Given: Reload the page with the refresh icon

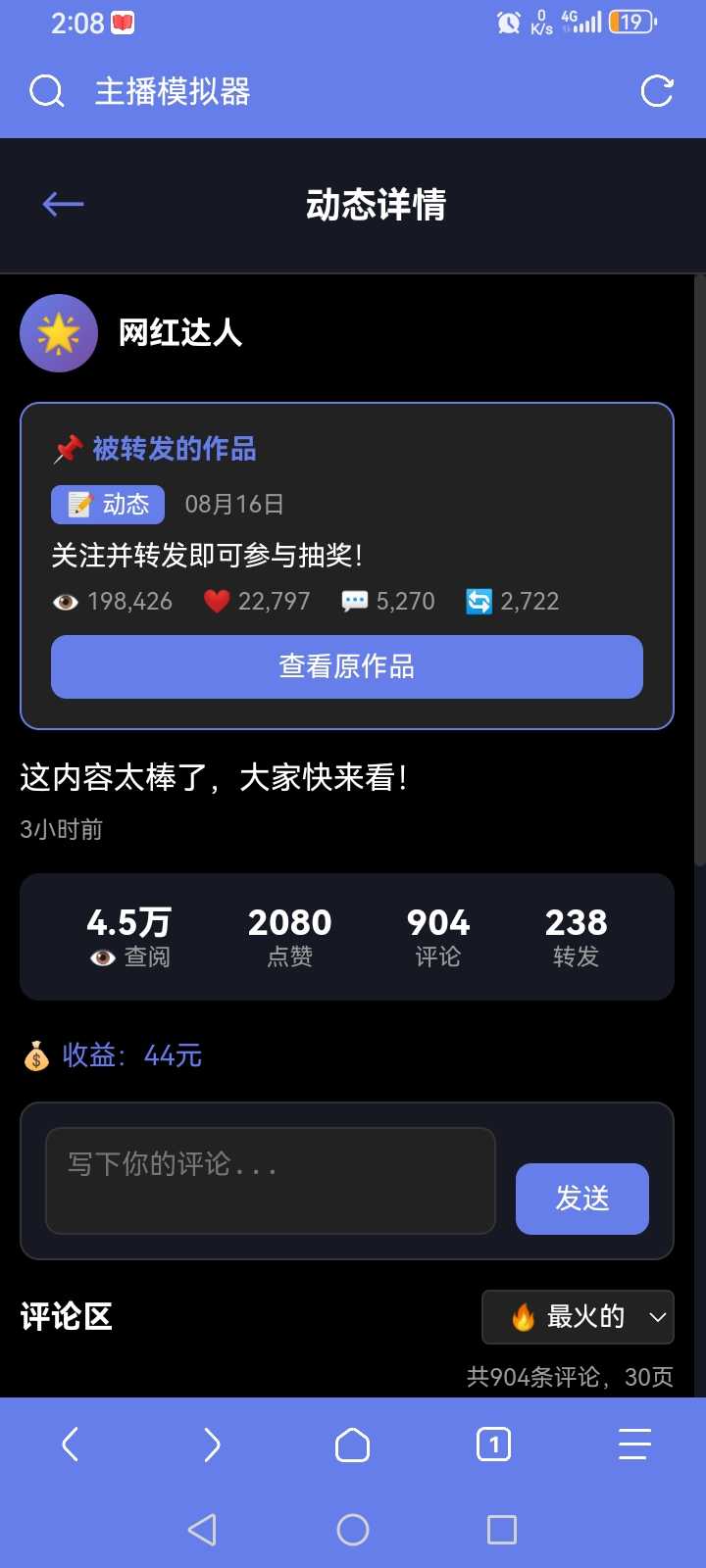Looking at the screenshot, I should click(656, 91).
